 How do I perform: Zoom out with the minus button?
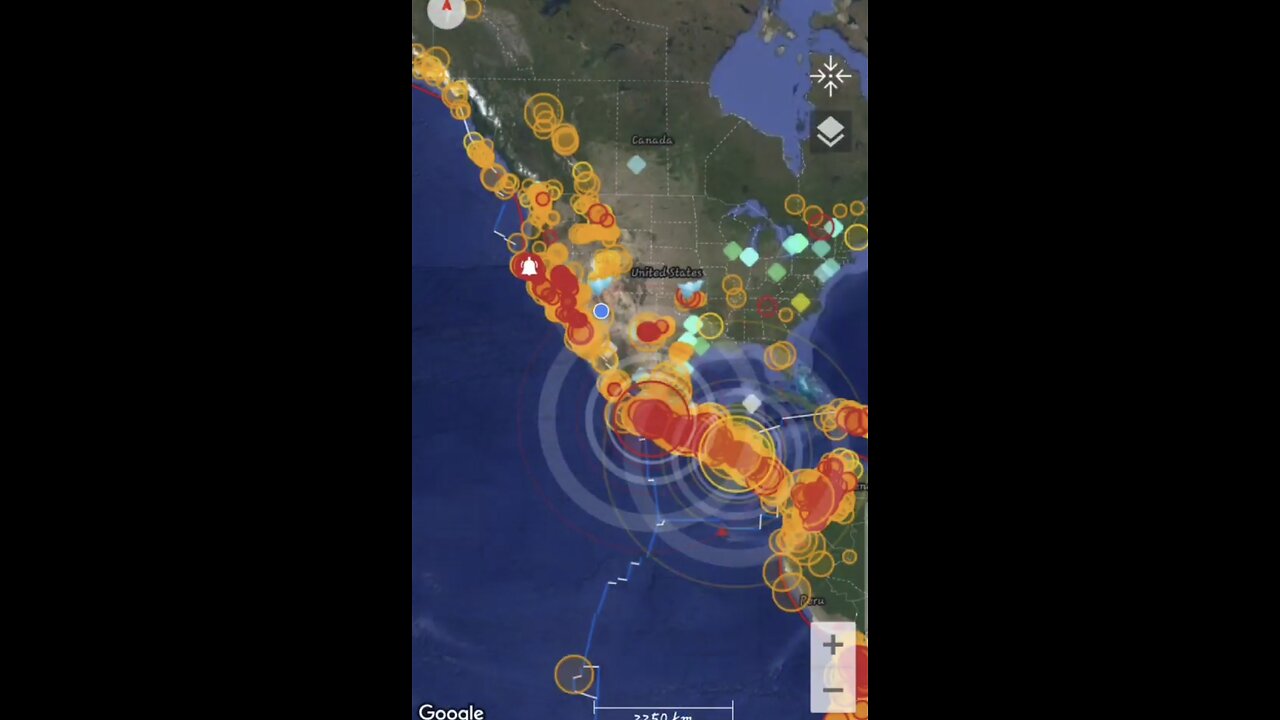[832, 689]
